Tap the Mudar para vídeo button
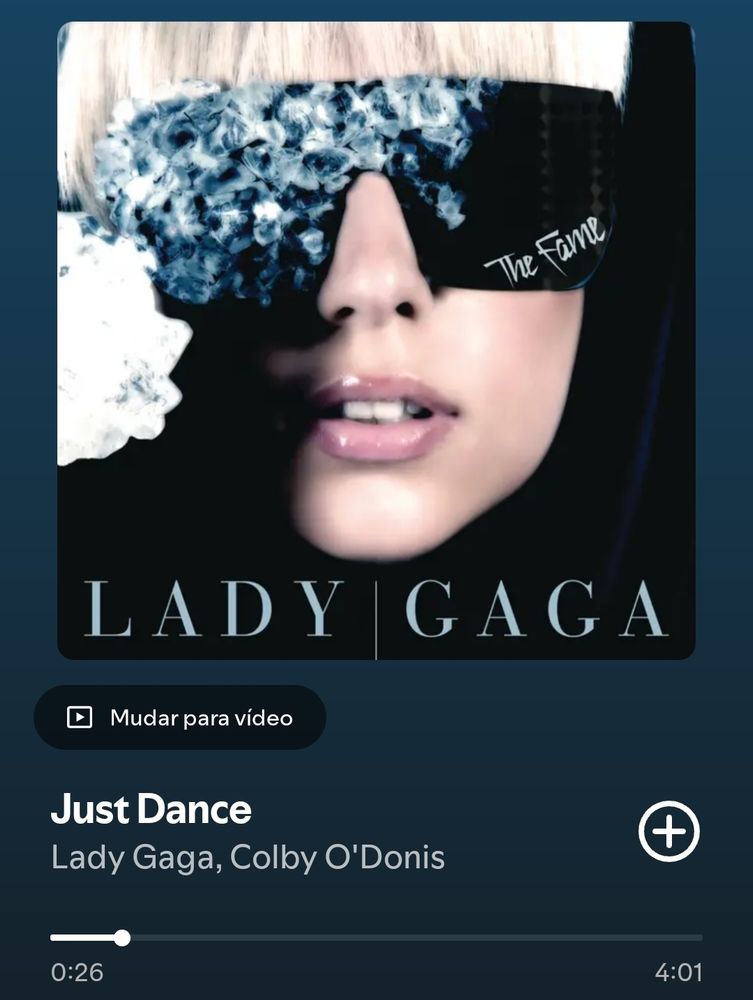This screenshot has height=1000, width=753. point(180,717)
